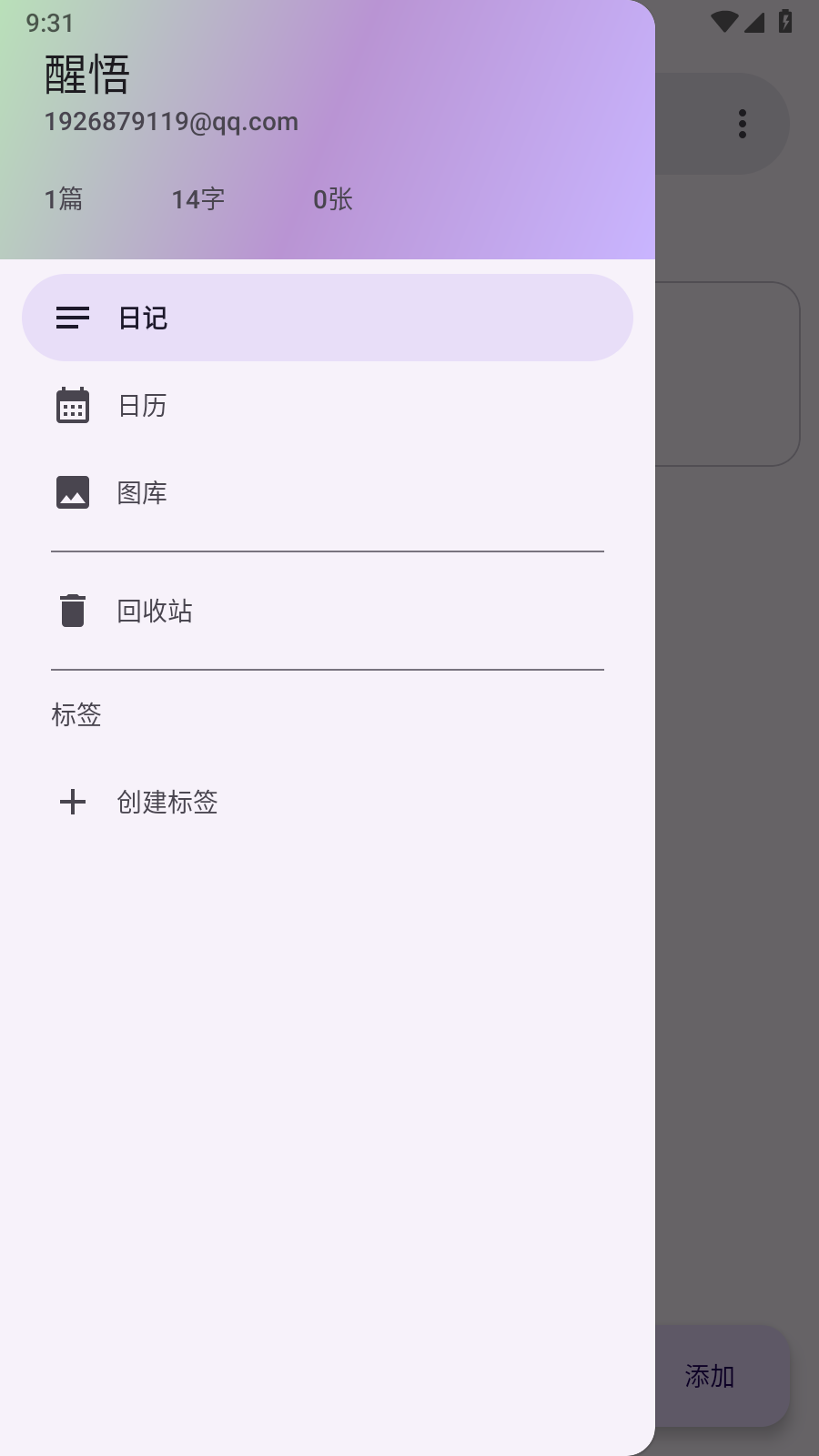Open the 日历 calendar view
Viewport: 819px width, 1456px height.
tap(328, 405)
